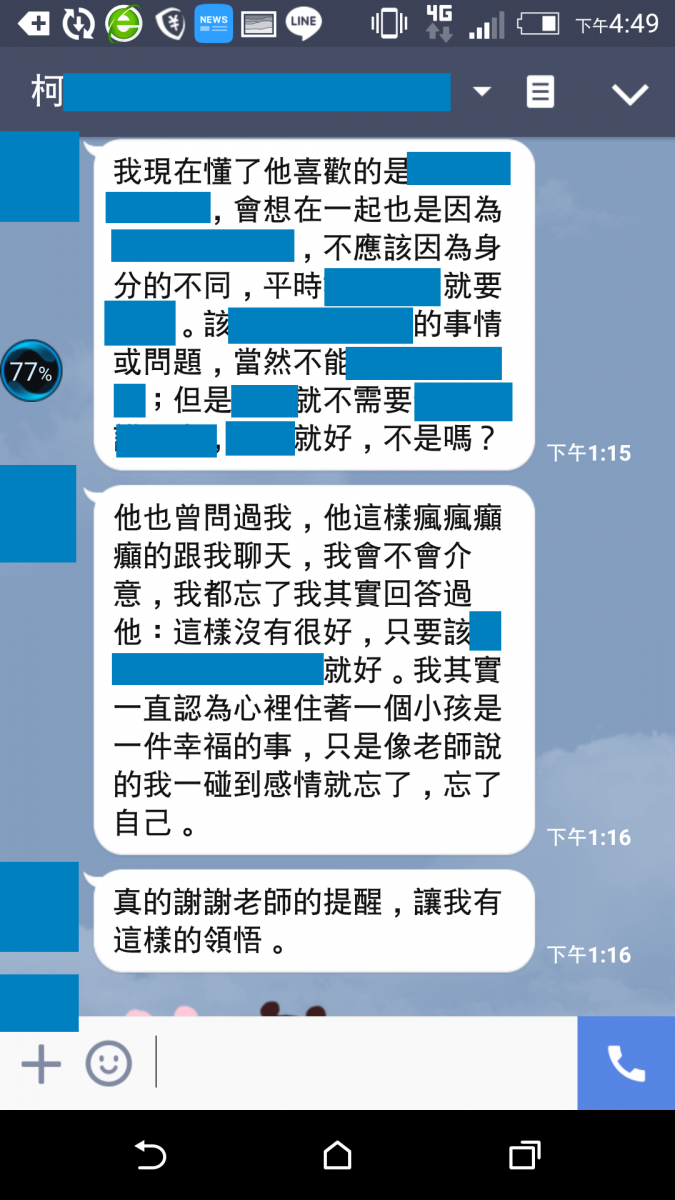Go back using system navigation
The height and width of the screenshot is (1200, 675).
(x=150, y=1156)
